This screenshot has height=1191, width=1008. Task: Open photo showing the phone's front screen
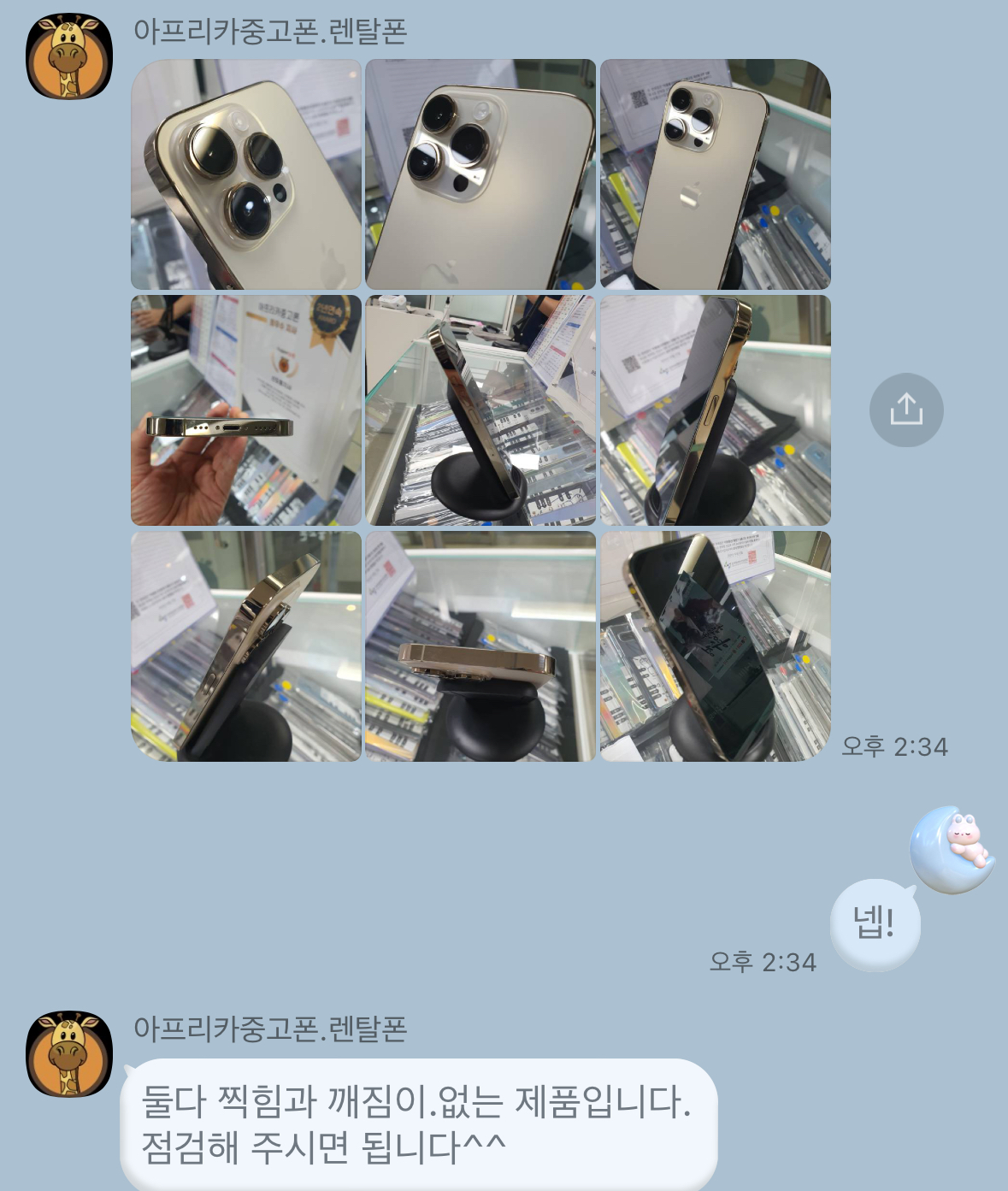(715, 646)
